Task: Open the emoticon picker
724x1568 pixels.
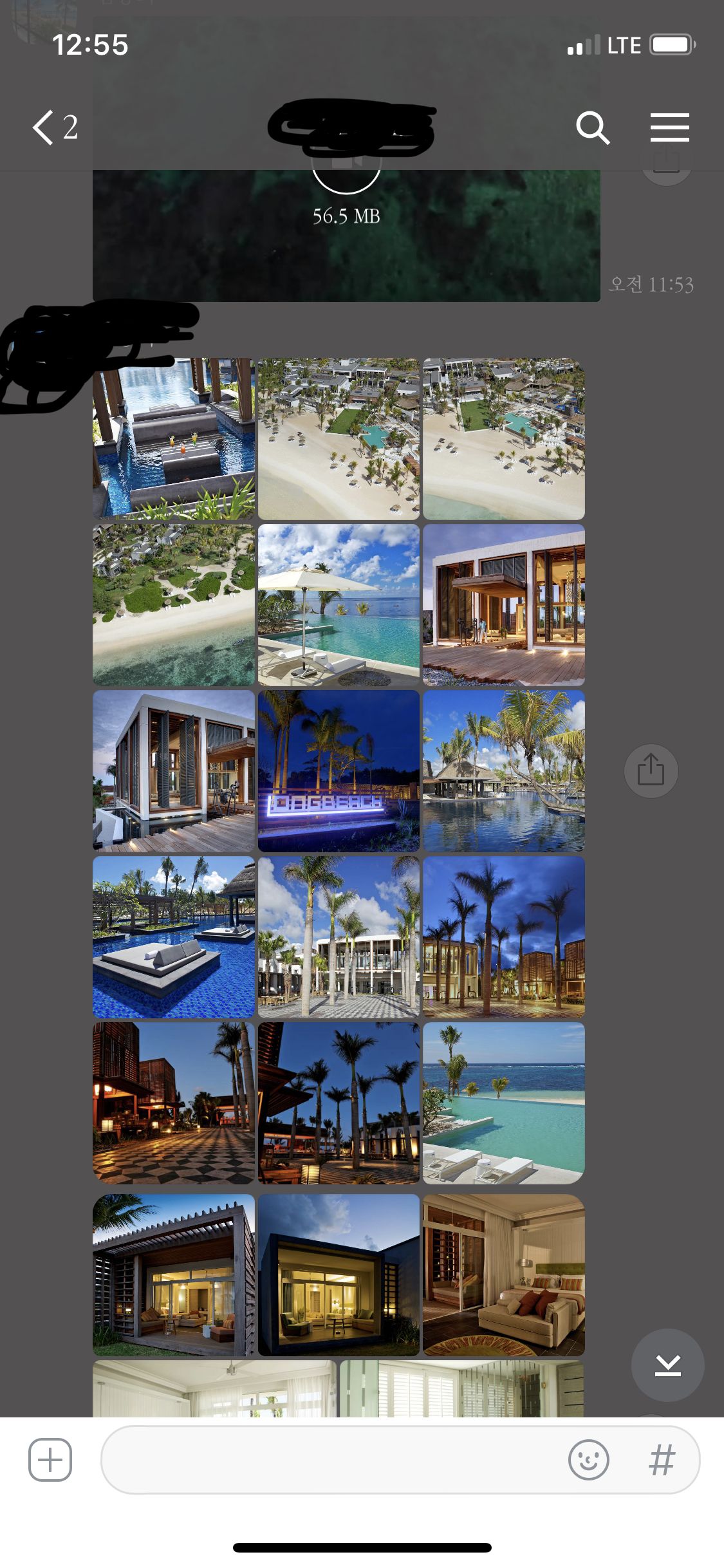Action: 588,1460
